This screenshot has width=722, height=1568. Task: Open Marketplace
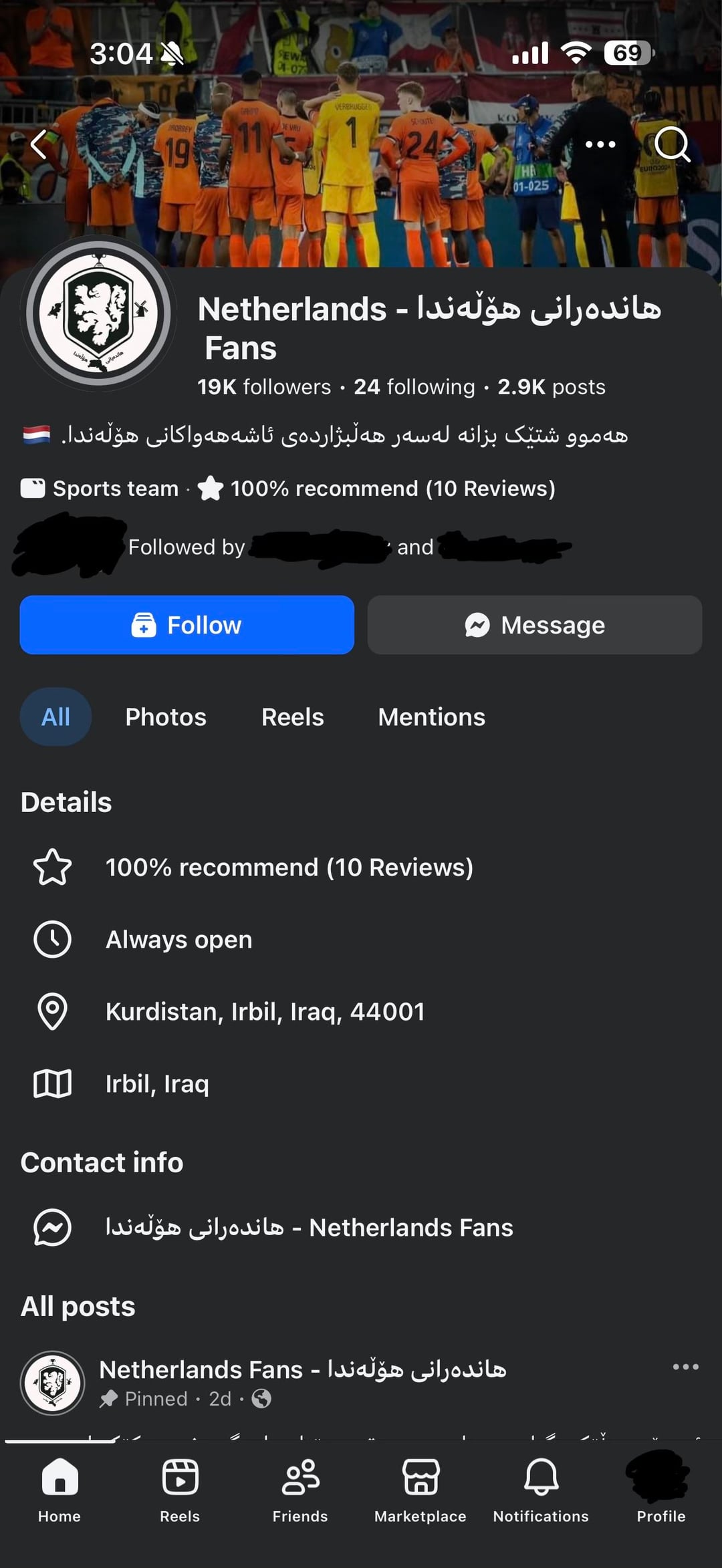pos(420,1490)
